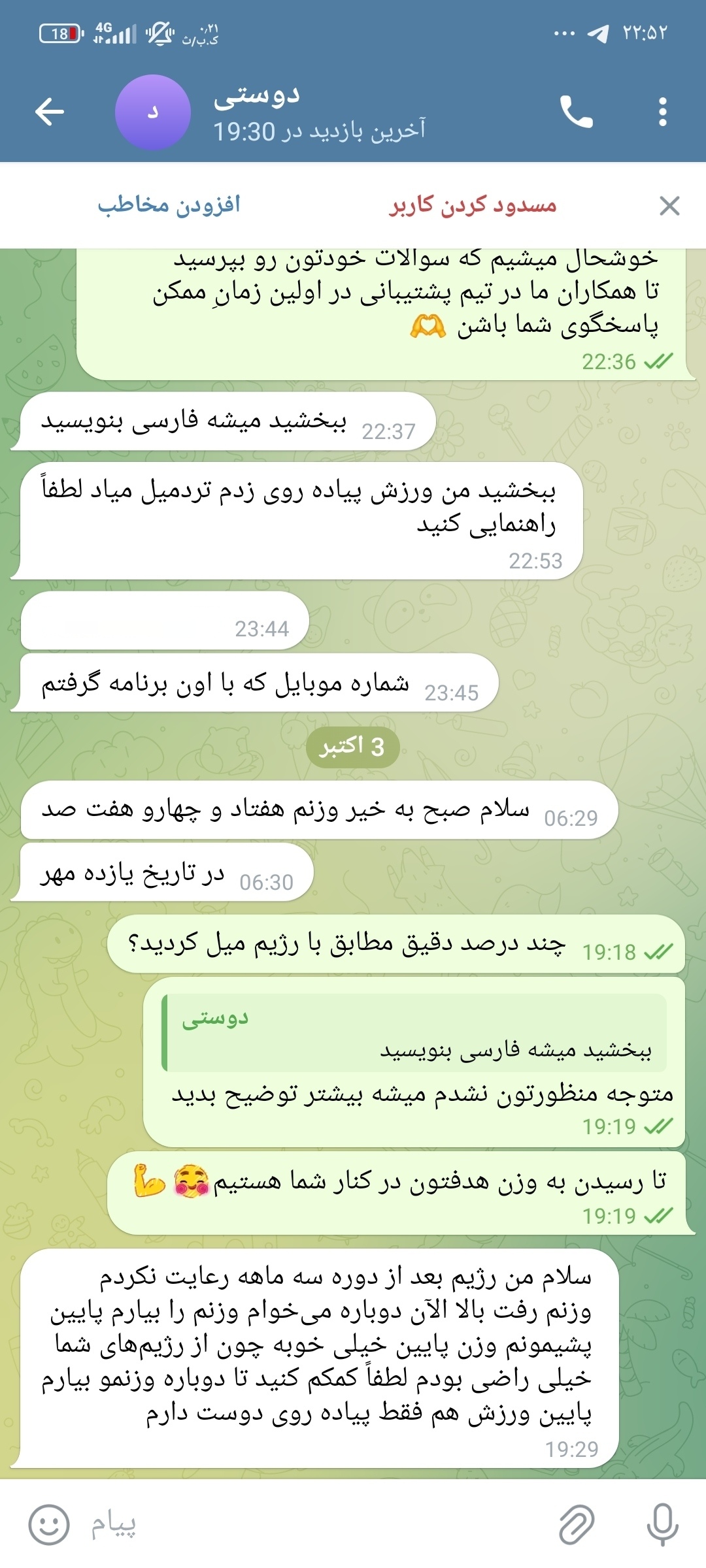Open the quoted reply بخشید میشه فارسی بنویسید
The height and width of the screenshot is (1568, 706).
(414, 1033)
